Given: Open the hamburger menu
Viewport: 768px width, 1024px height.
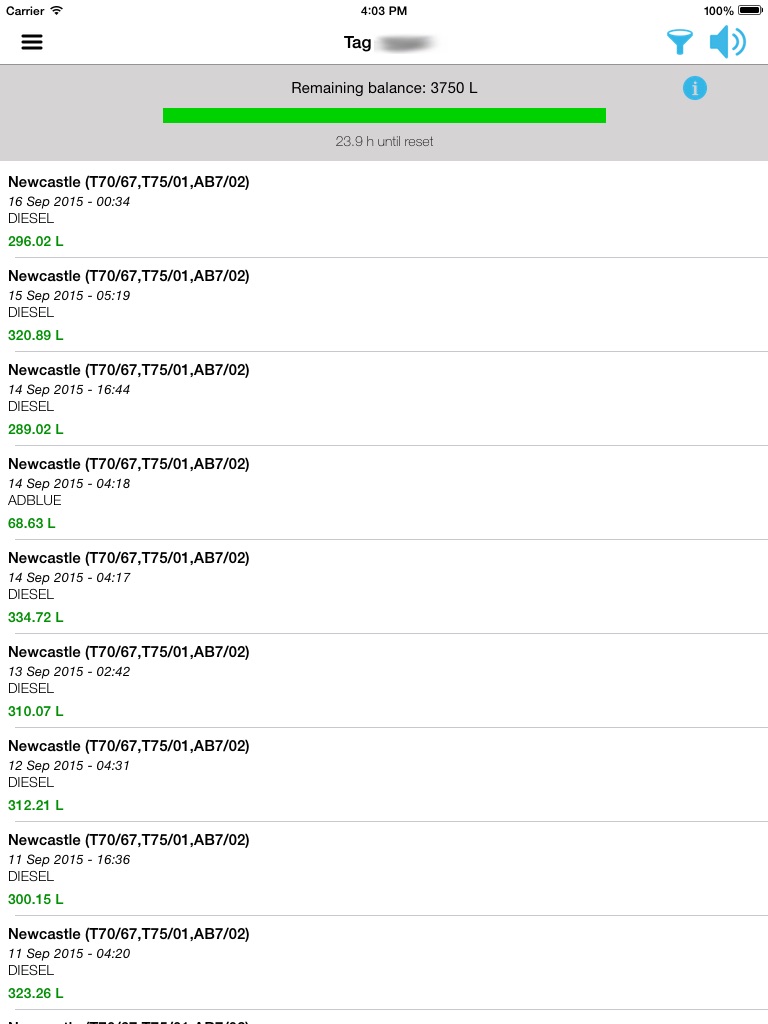Looking at the screenshot, I should click(x=31, y=42).
